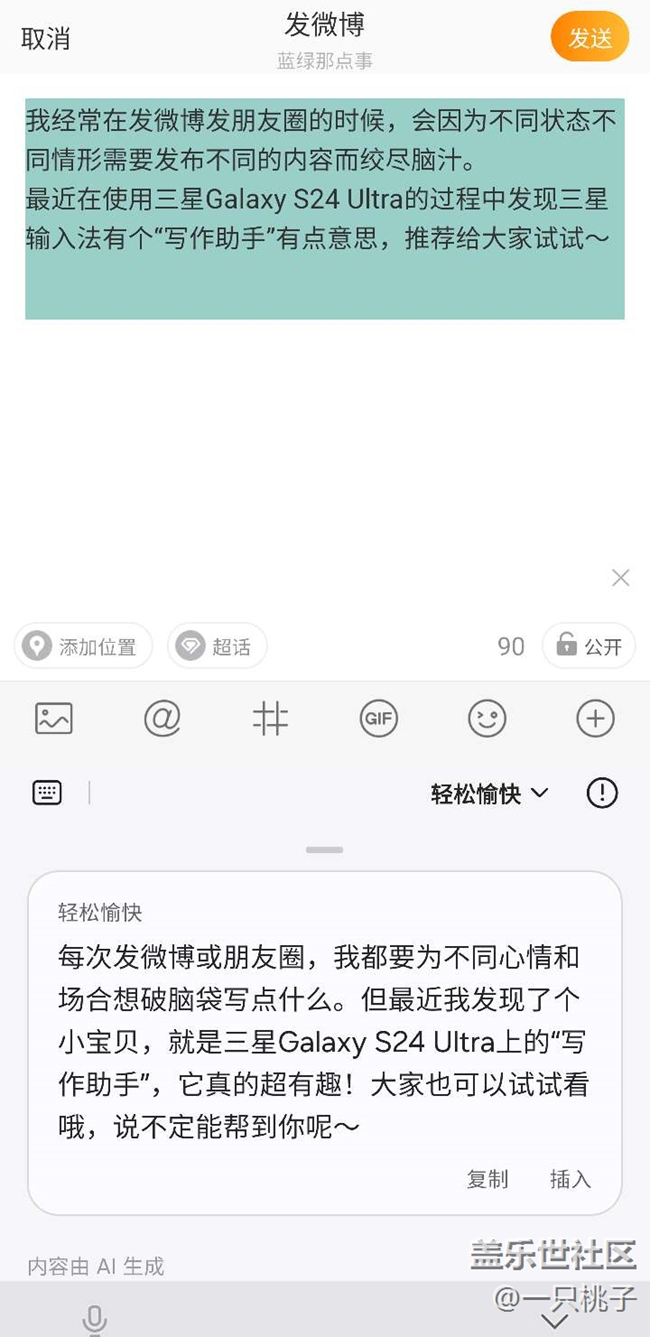Switch back to the keyboard
This screenshot has width=650, height=1337.
pos(47,793)
